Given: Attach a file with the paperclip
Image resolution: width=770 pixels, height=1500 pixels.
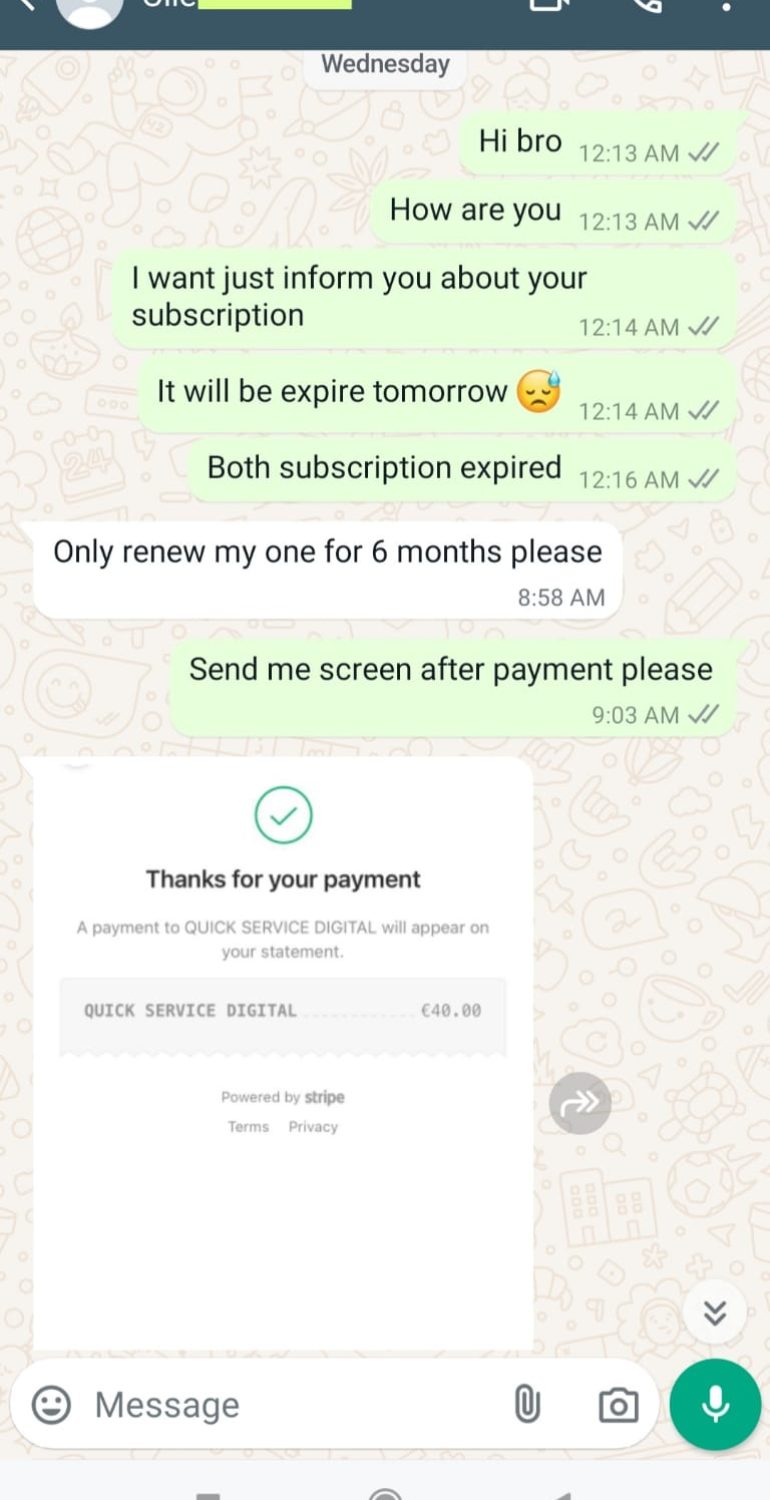Looking at the screenshot, I should pyautogui.click(x=527, y=1405).
